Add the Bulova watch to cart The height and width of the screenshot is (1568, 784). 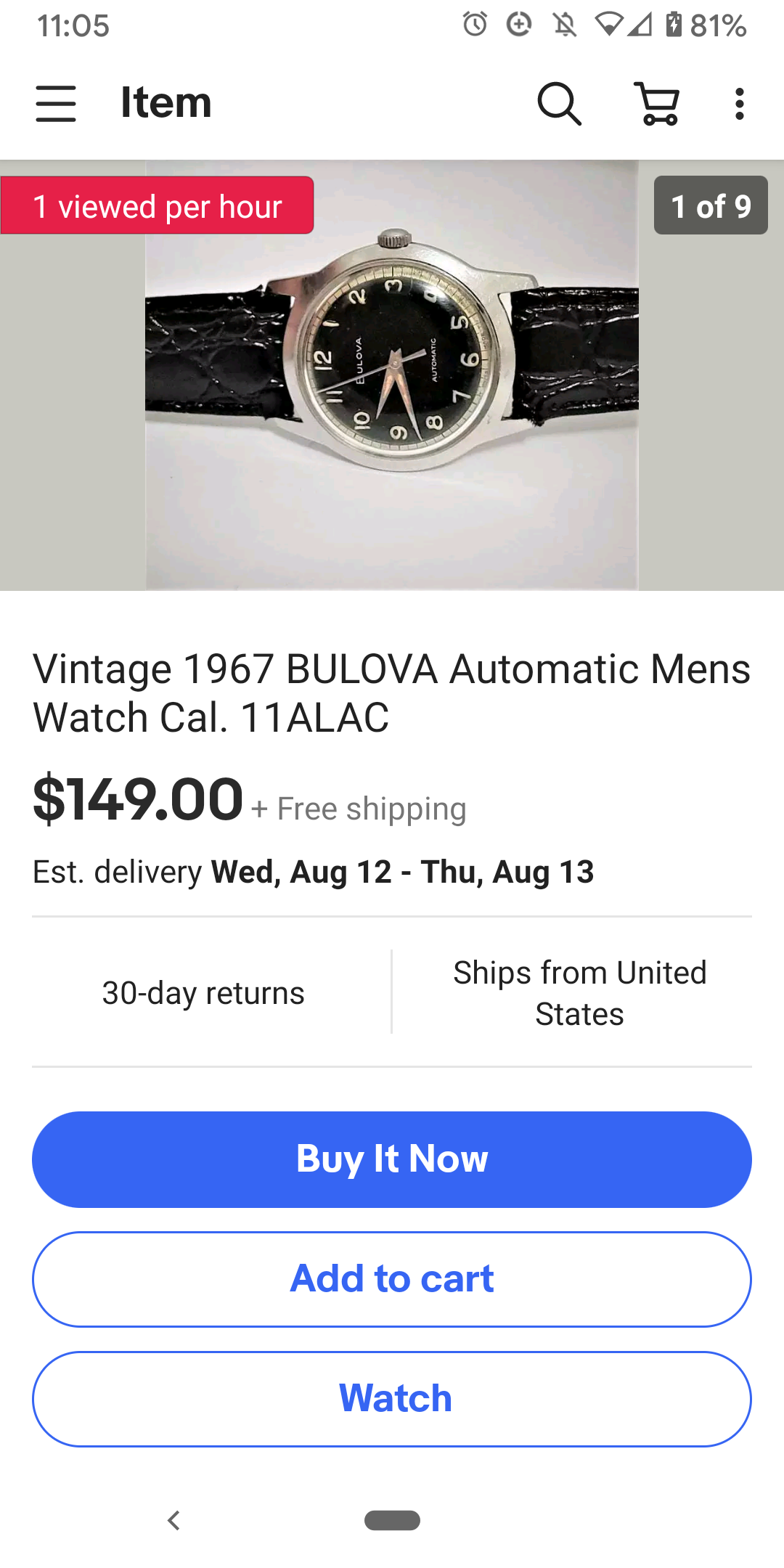[x=392, y=1279]
